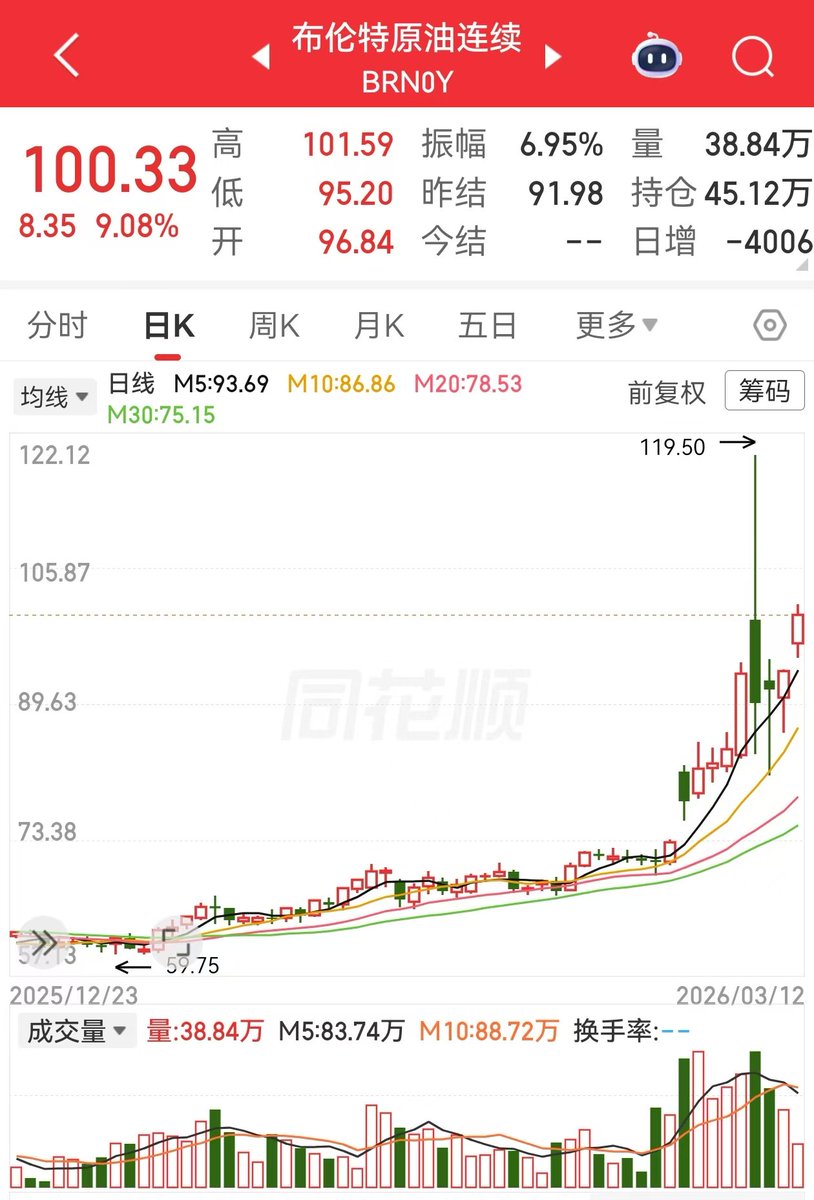Switch to the previous contract with left triangle
This screenshot has height=1200, width=814.
pos(261,57)
